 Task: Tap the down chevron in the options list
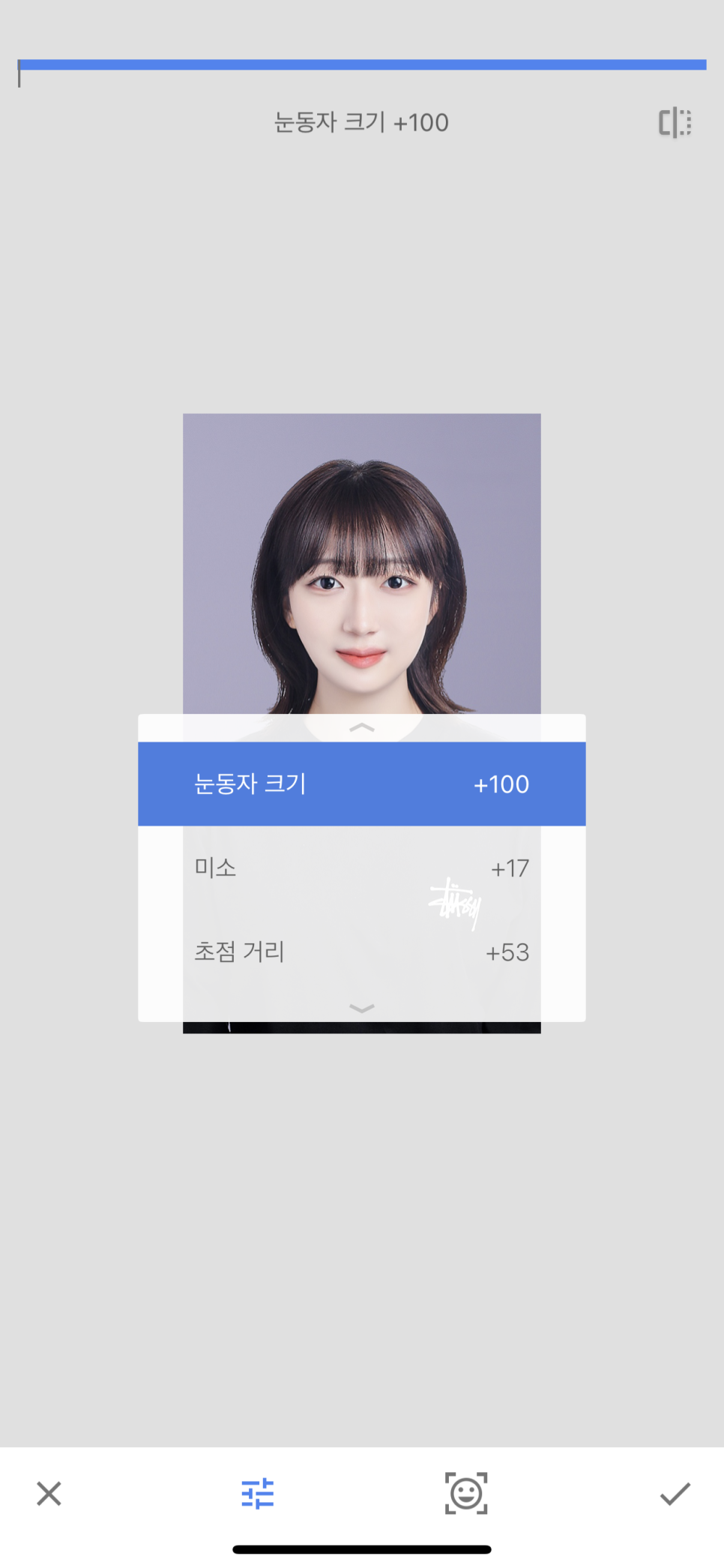tap(362, 1008)
